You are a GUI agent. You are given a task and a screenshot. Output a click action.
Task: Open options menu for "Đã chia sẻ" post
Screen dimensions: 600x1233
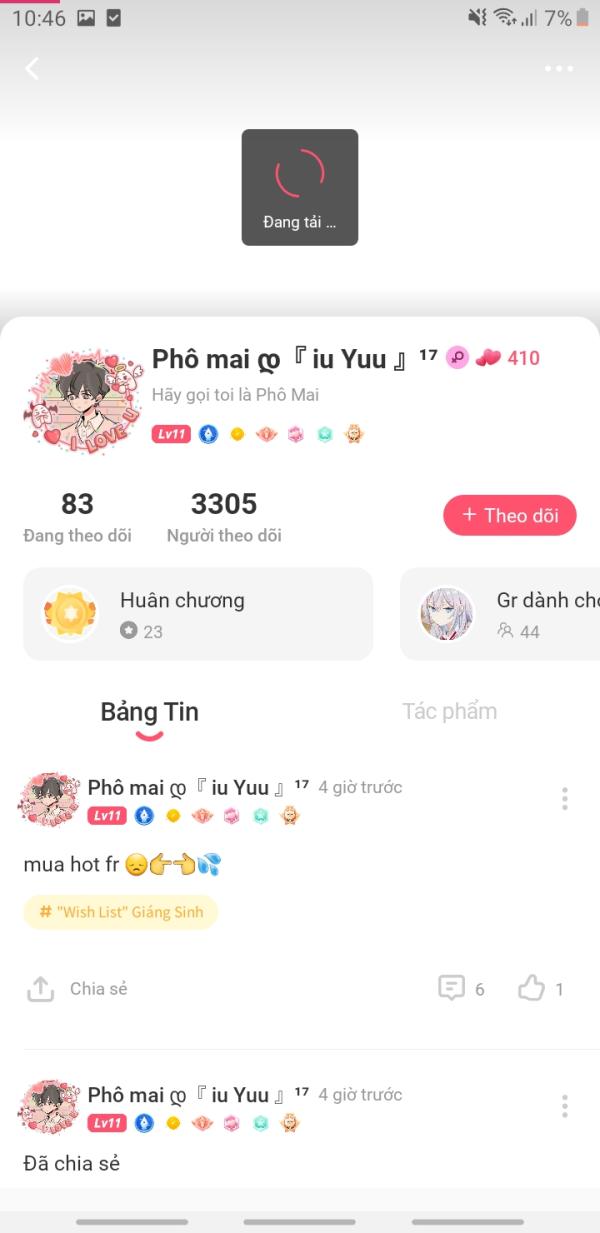565,1105
